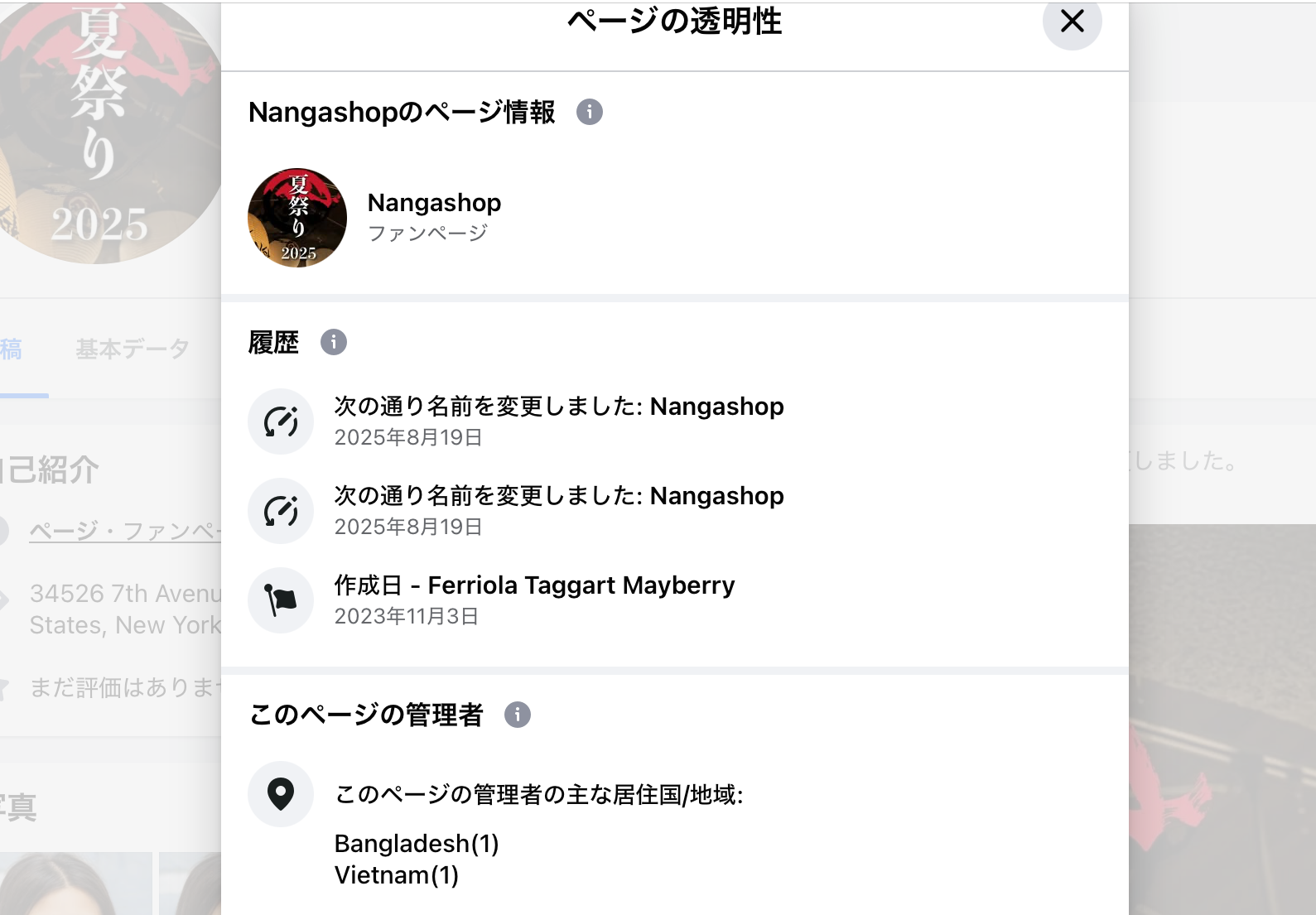Close the ページの透明性 dialog
The width and height of the screenshot is (1316, 915).
pyautogui.click(x=1072, y=22)
